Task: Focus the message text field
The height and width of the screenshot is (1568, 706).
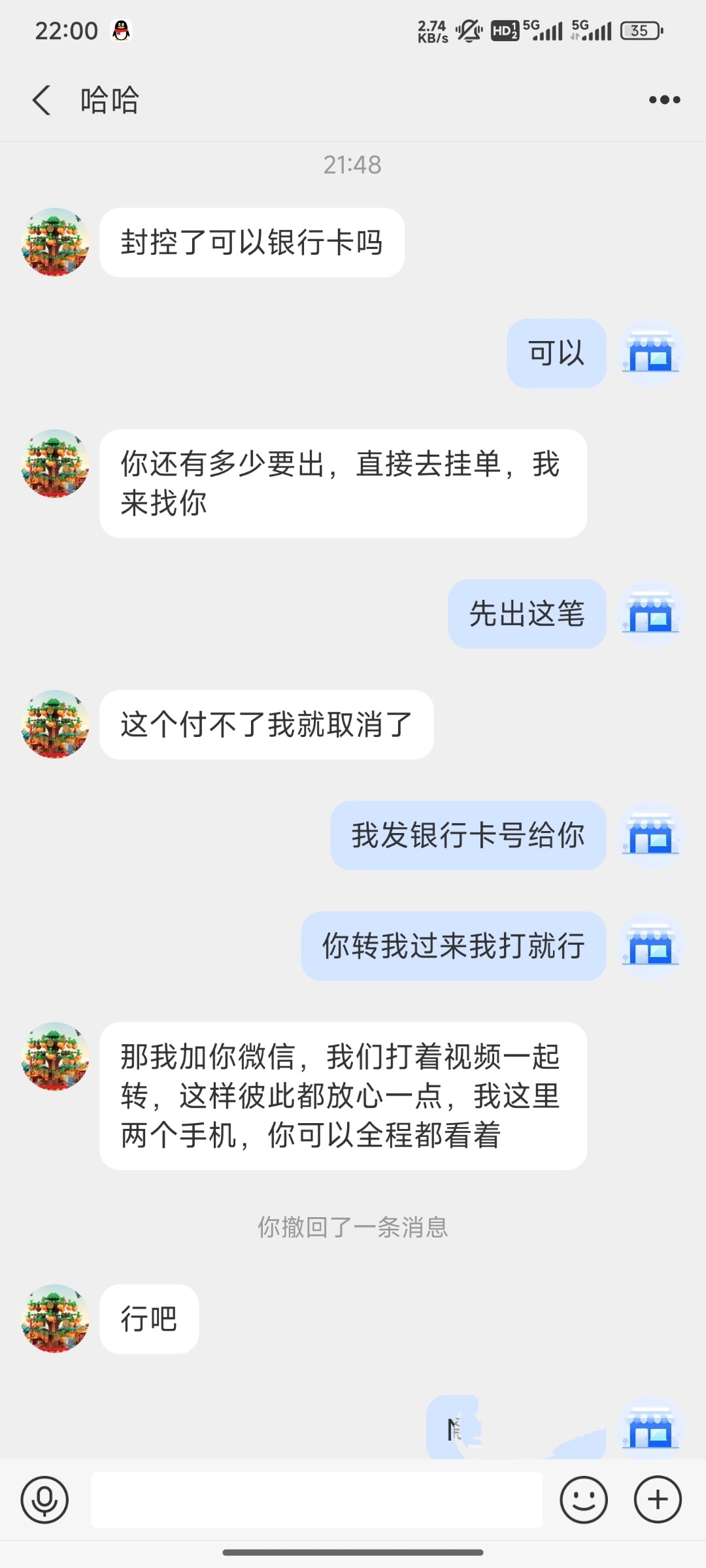Action: point(316,1499)
